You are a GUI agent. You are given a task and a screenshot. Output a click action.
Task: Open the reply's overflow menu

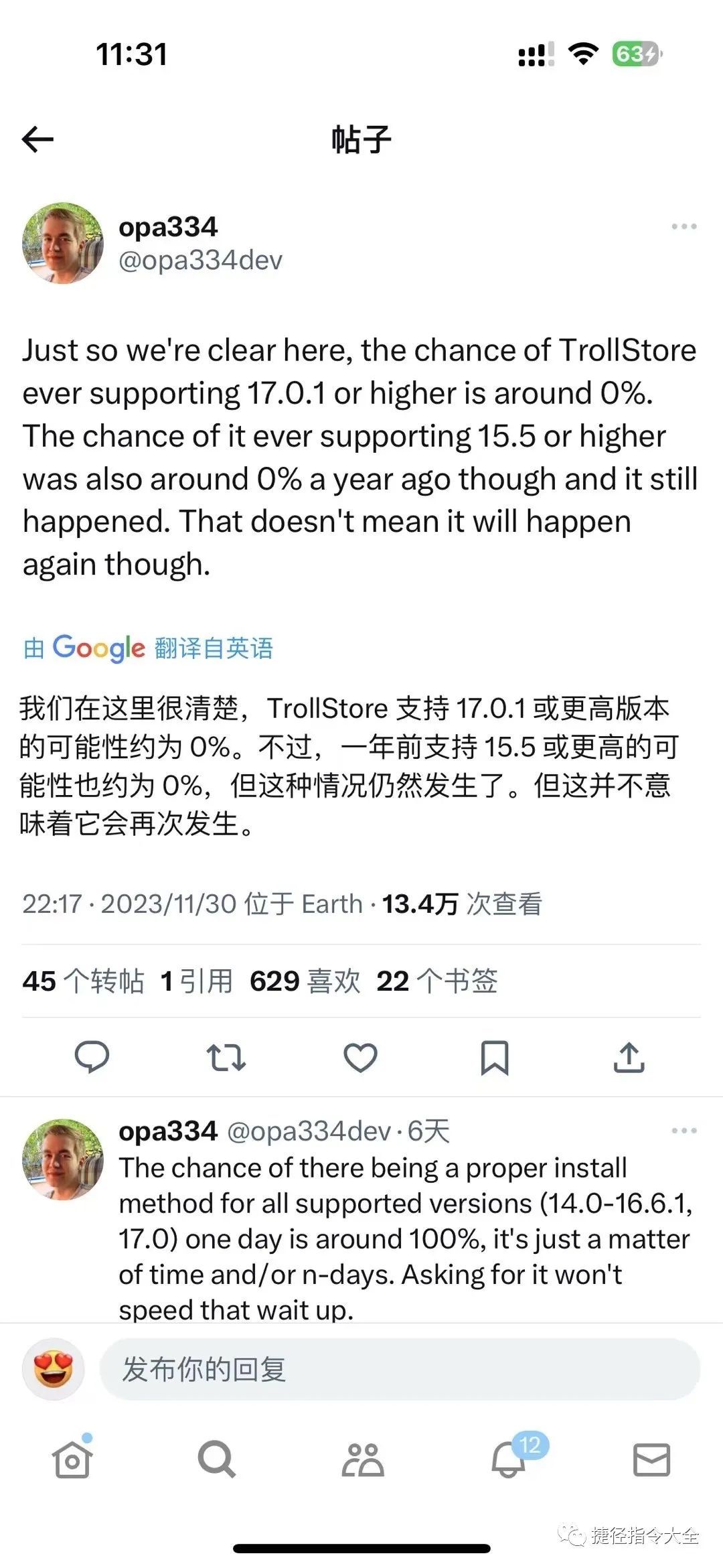(x=684, y=1131)
